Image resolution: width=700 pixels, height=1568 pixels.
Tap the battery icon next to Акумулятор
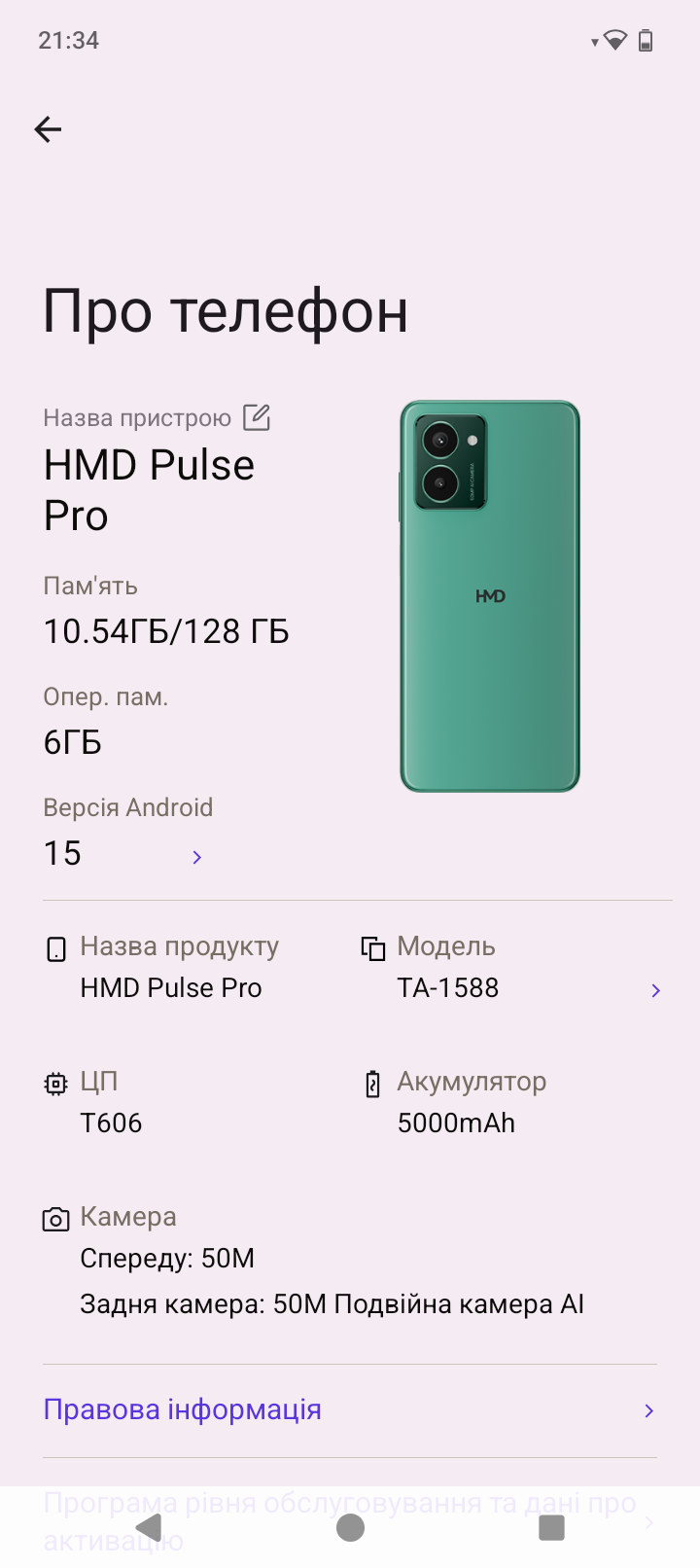pos(372,1082)
